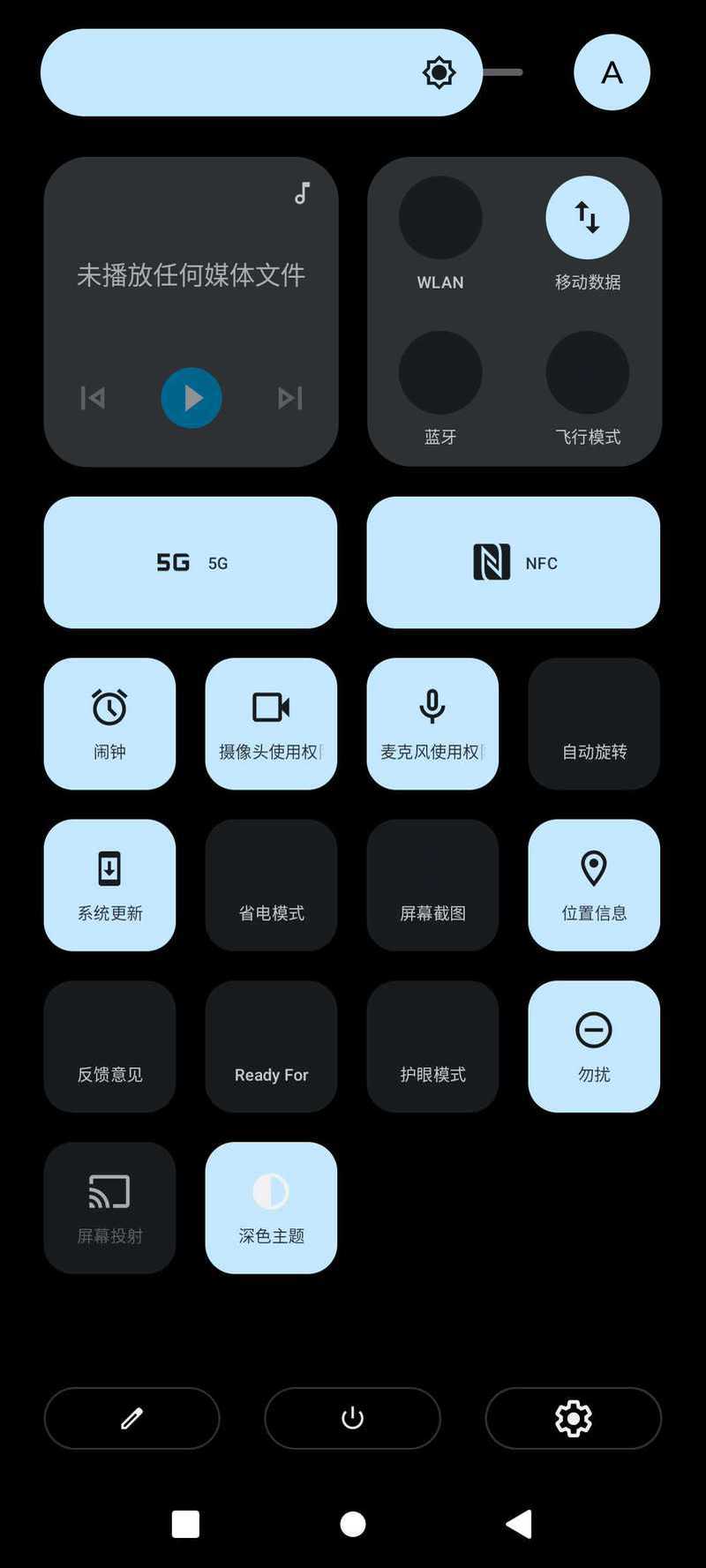The height and width of the screenshot is (1568, 706).
Task: Edit quick settings tiles with the pencil
Action: click(x=131, y=1418)
